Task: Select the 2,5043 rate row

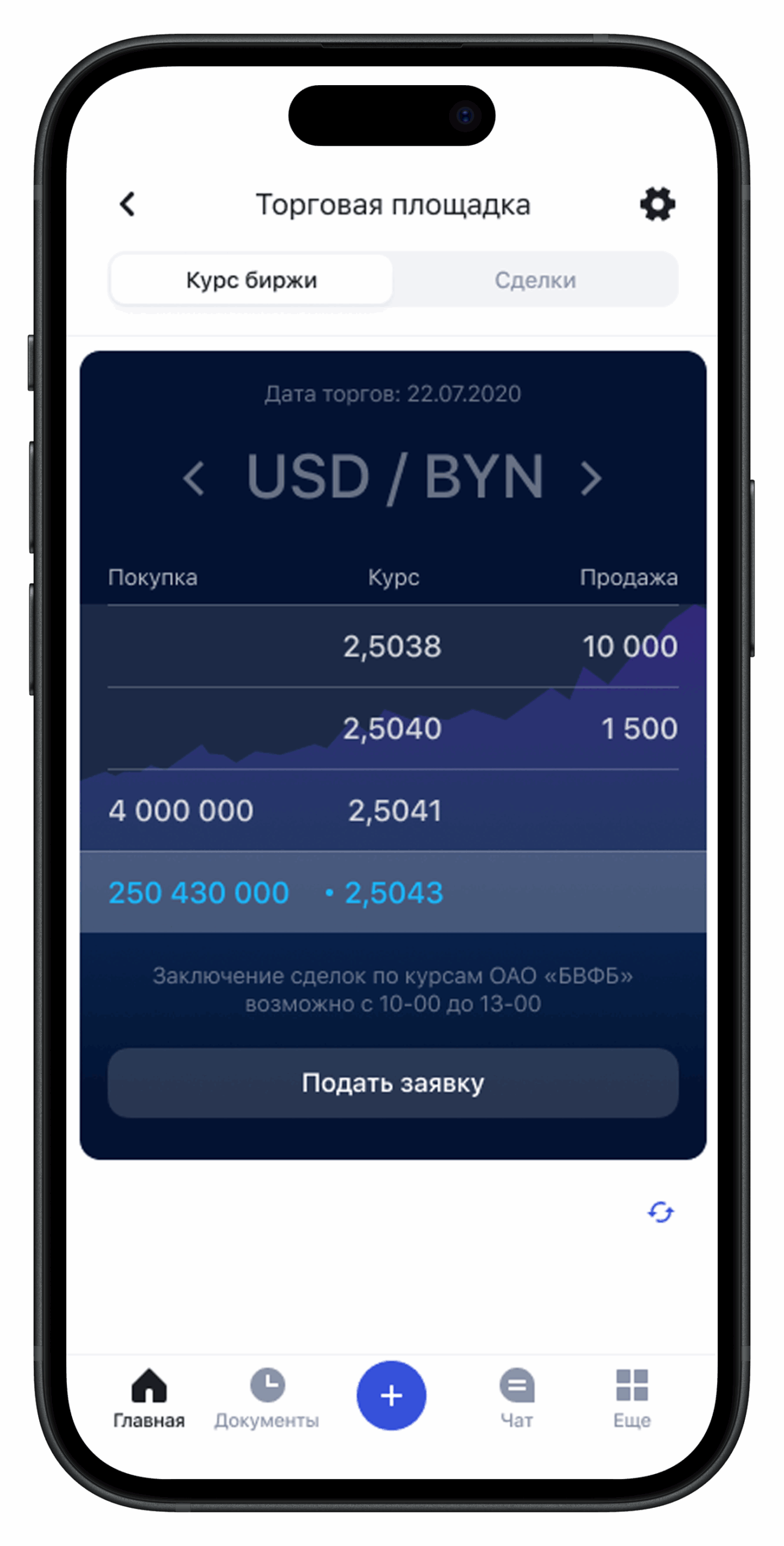Action: (x=393, y=892)
